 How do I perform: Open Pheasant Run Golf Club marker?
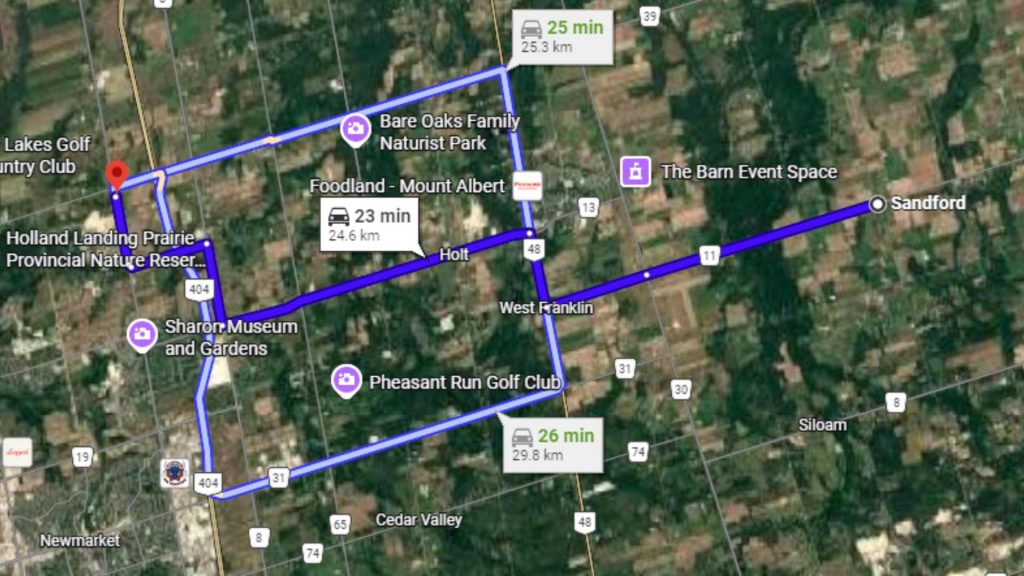347,381
